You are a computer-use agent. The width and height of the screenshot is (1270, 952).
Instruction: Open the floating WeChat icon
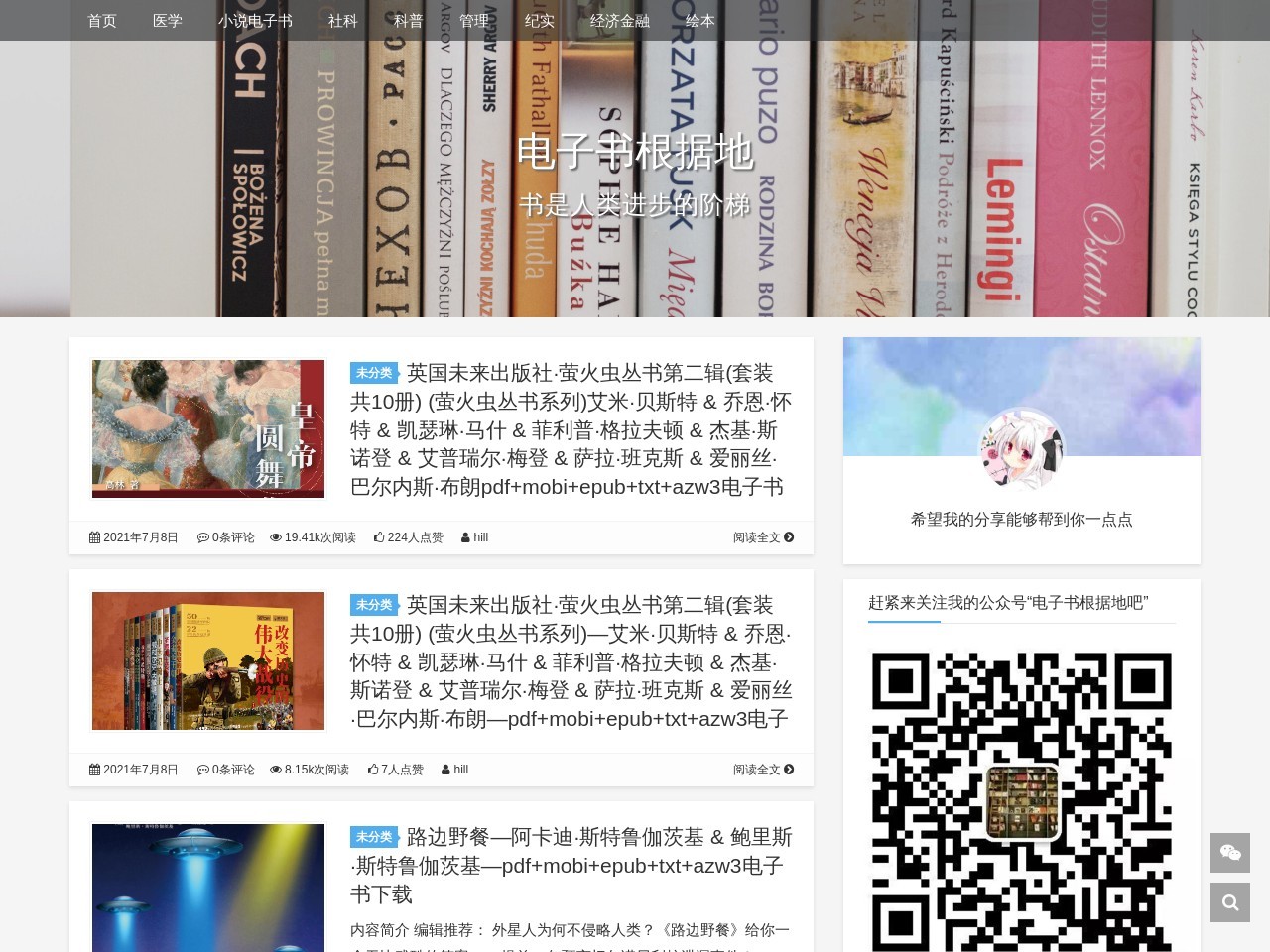point(1230,853)
